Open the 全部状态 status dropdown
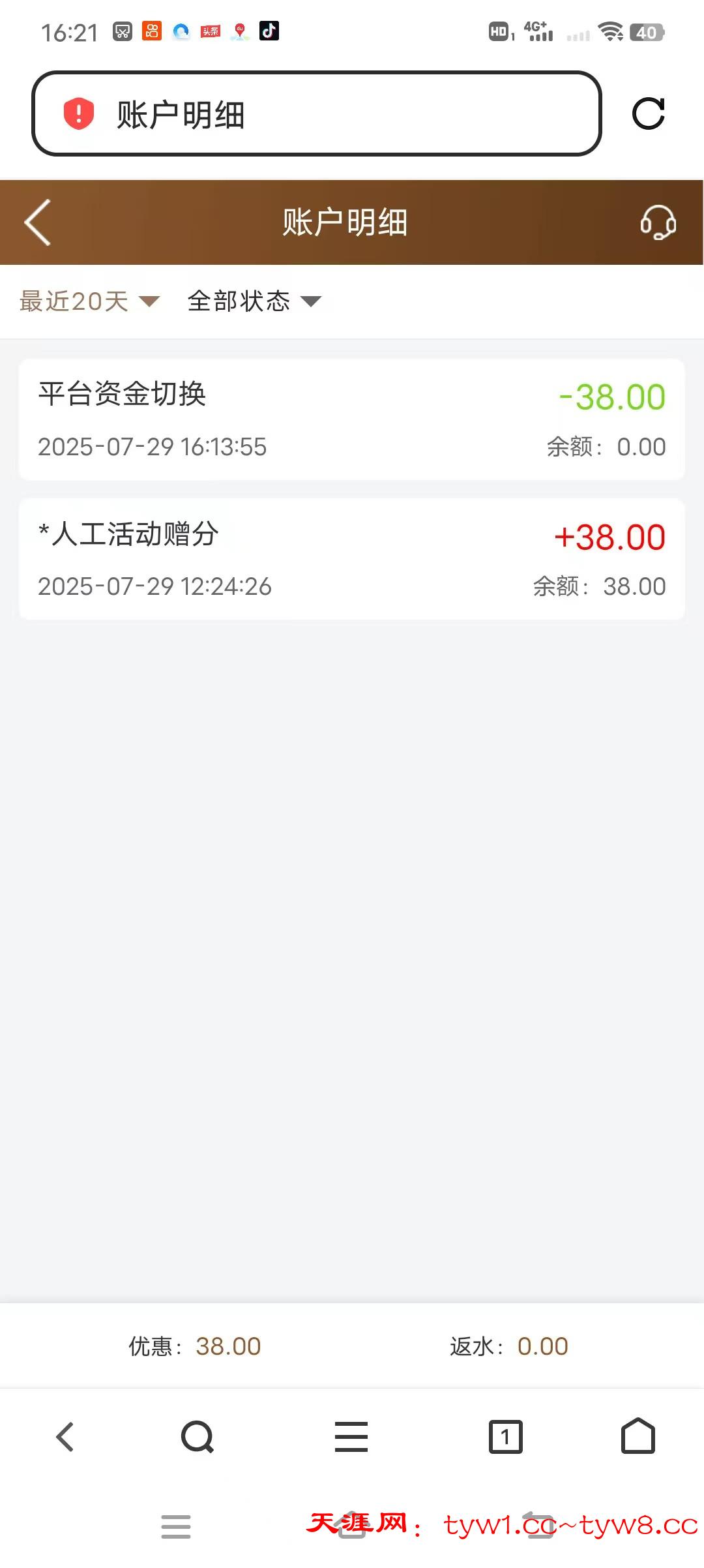 coord(254,301)
